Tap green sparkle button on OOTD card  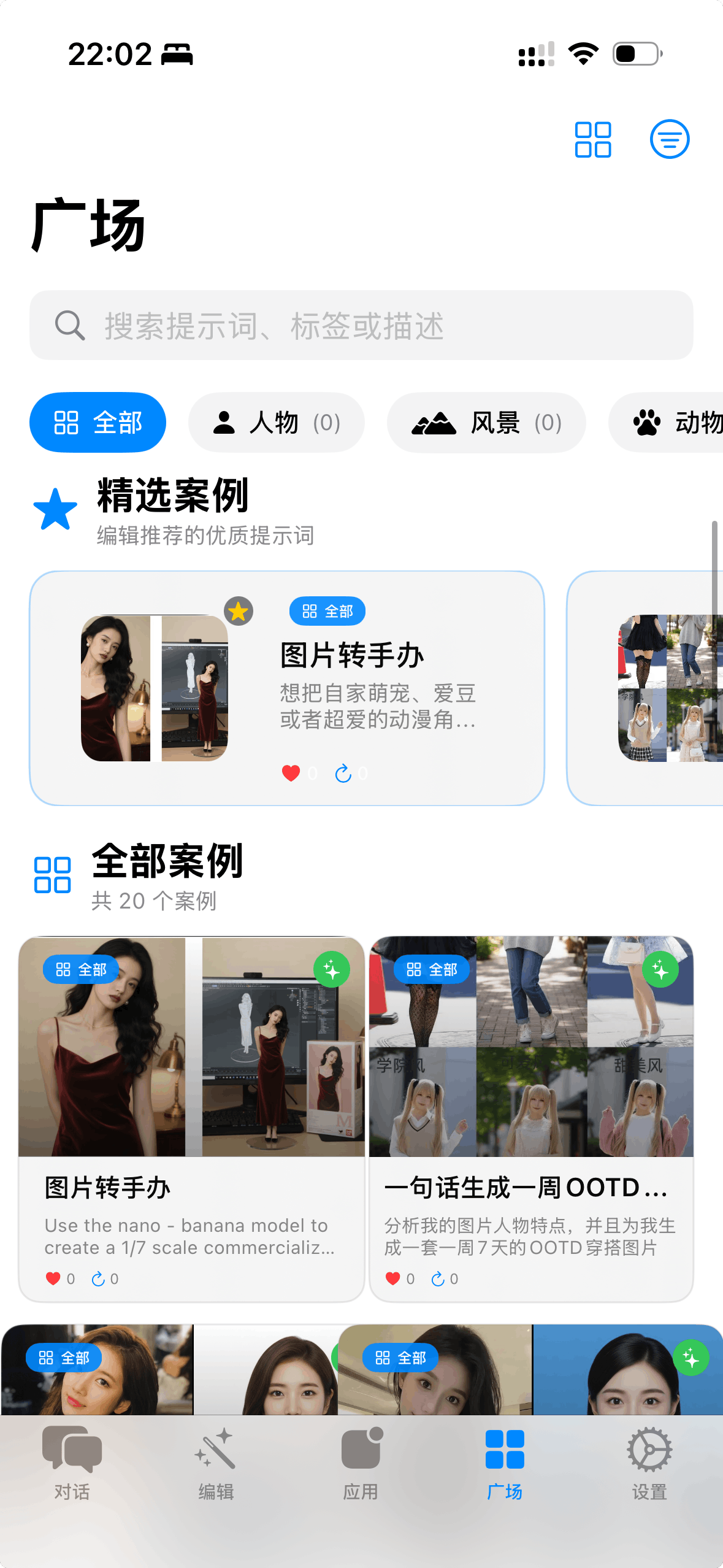[x=660, y=970]
